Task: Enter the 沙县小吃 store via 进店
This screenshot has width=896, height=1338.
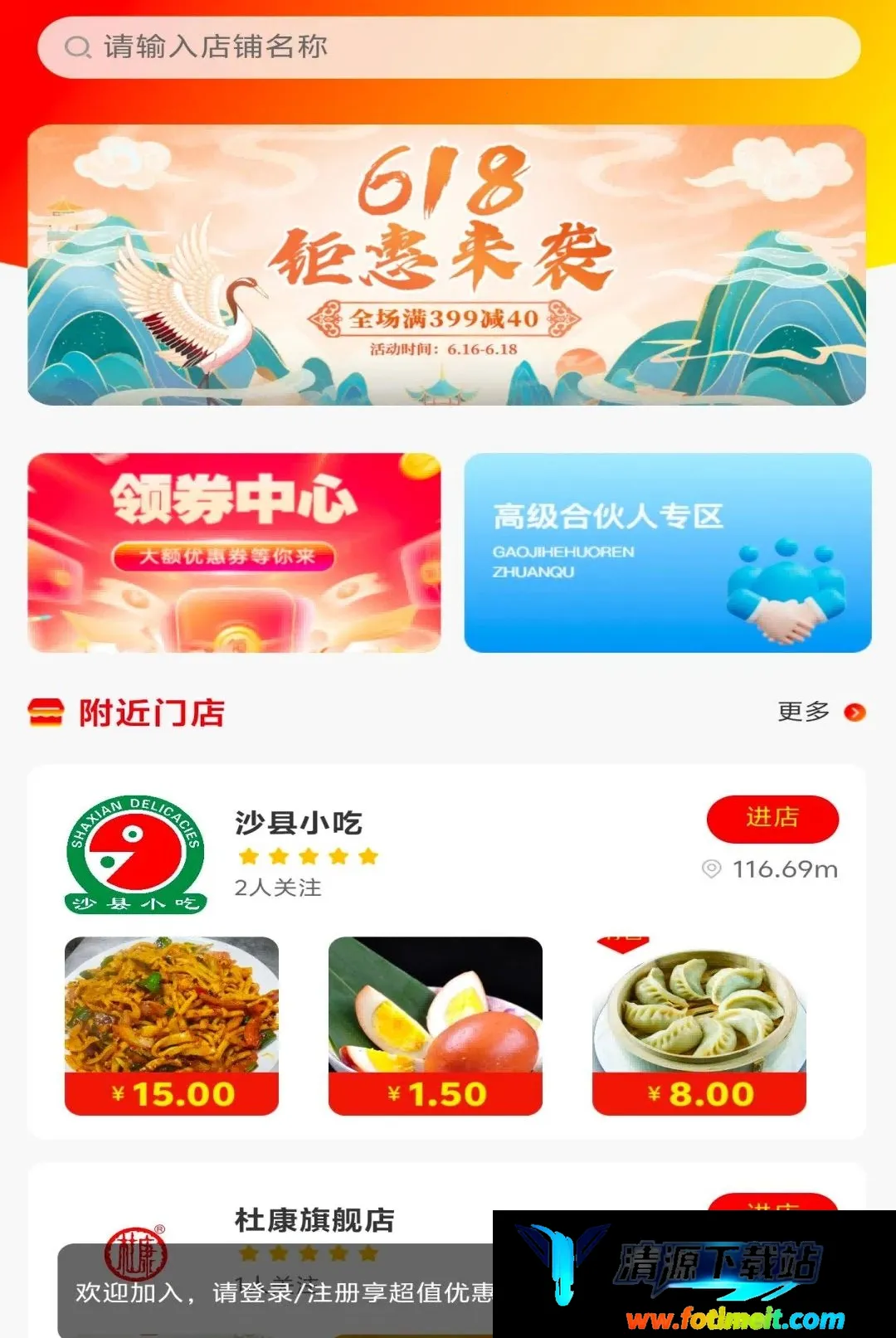Action: coord(772,818)
